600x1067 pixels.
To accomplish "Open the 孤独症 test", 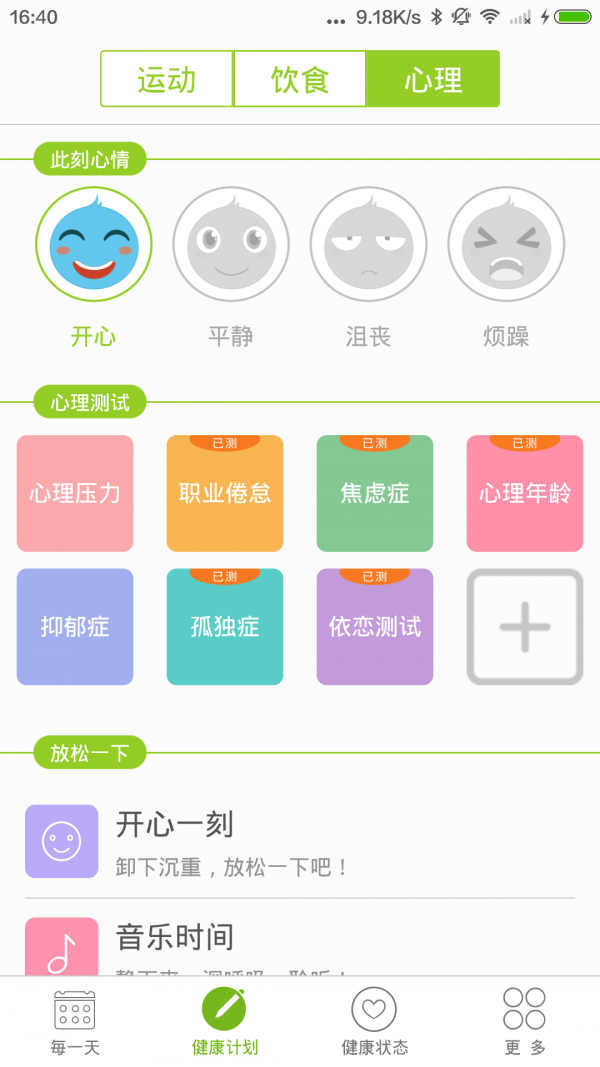I will pos(225,627).
